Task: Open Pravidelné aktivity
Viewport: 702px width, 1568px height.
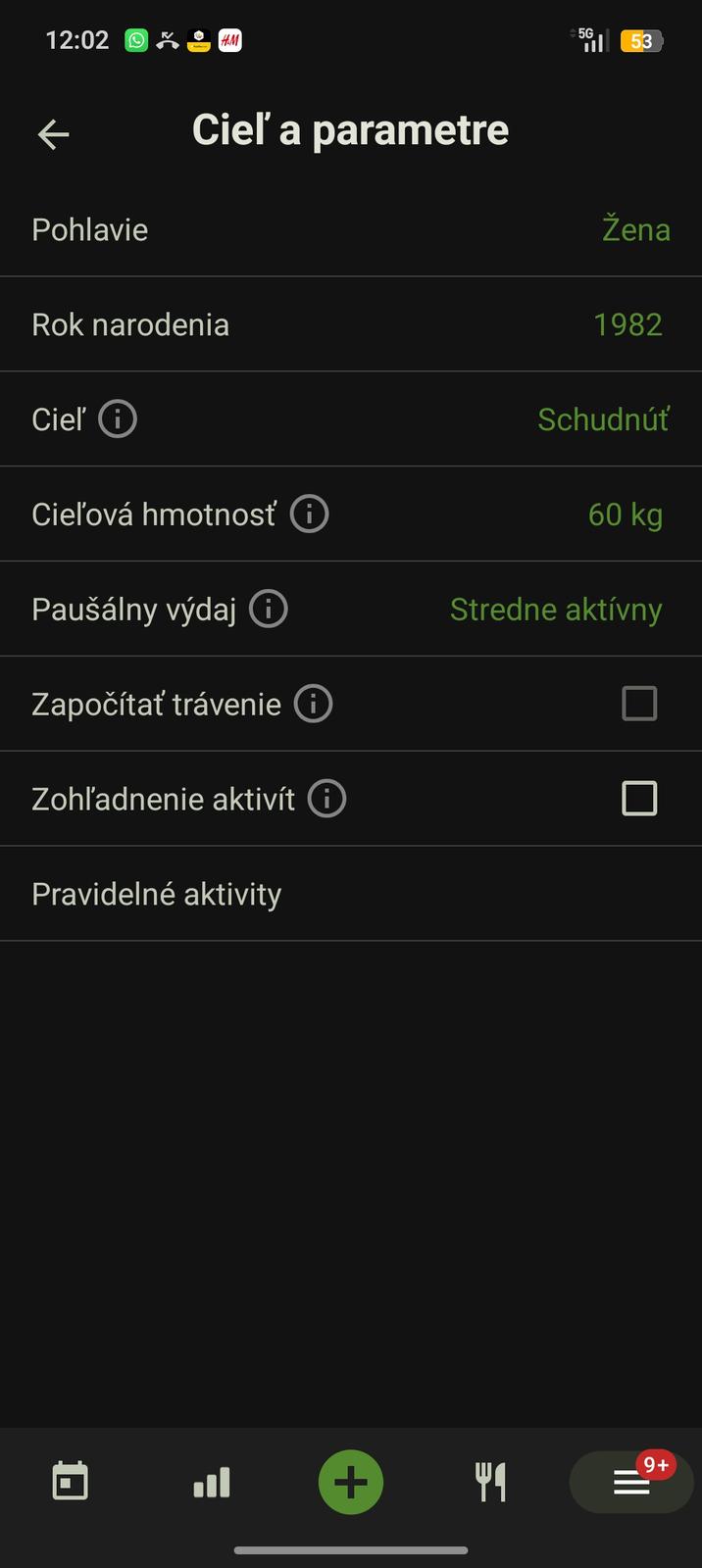Action: point(157,894)
